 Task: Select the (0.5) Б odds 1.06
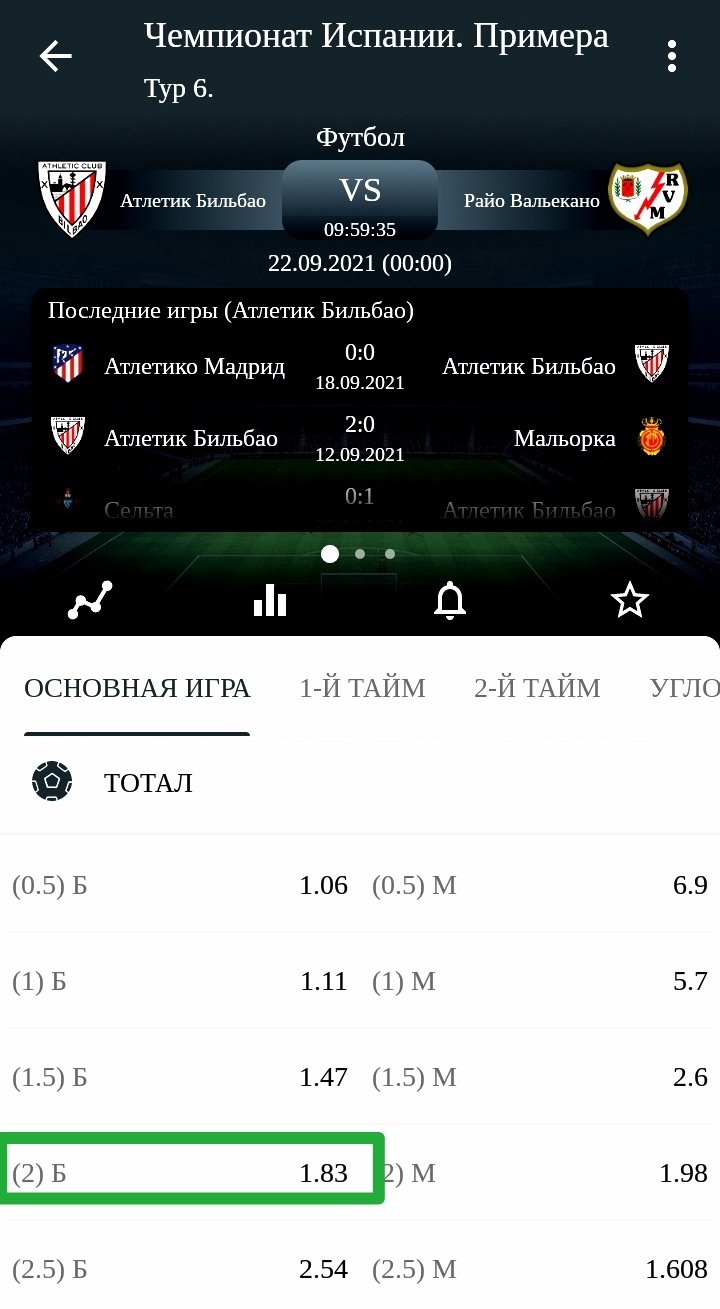click(x=180, y=885)
